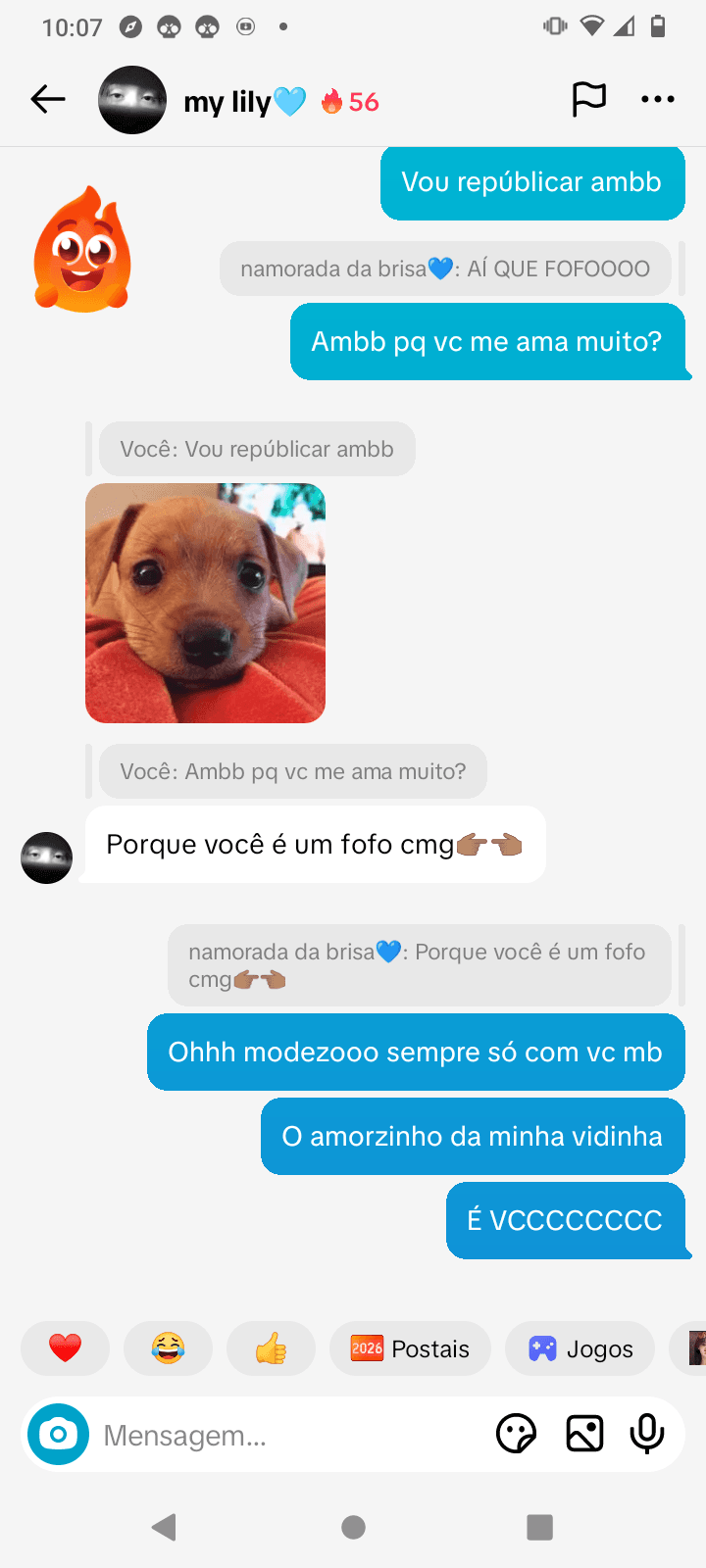Image resolution: width=706 pixels, height=1568 pixels.
Task: Open the puppy photo in the chat
Action: tap(205, 603)
